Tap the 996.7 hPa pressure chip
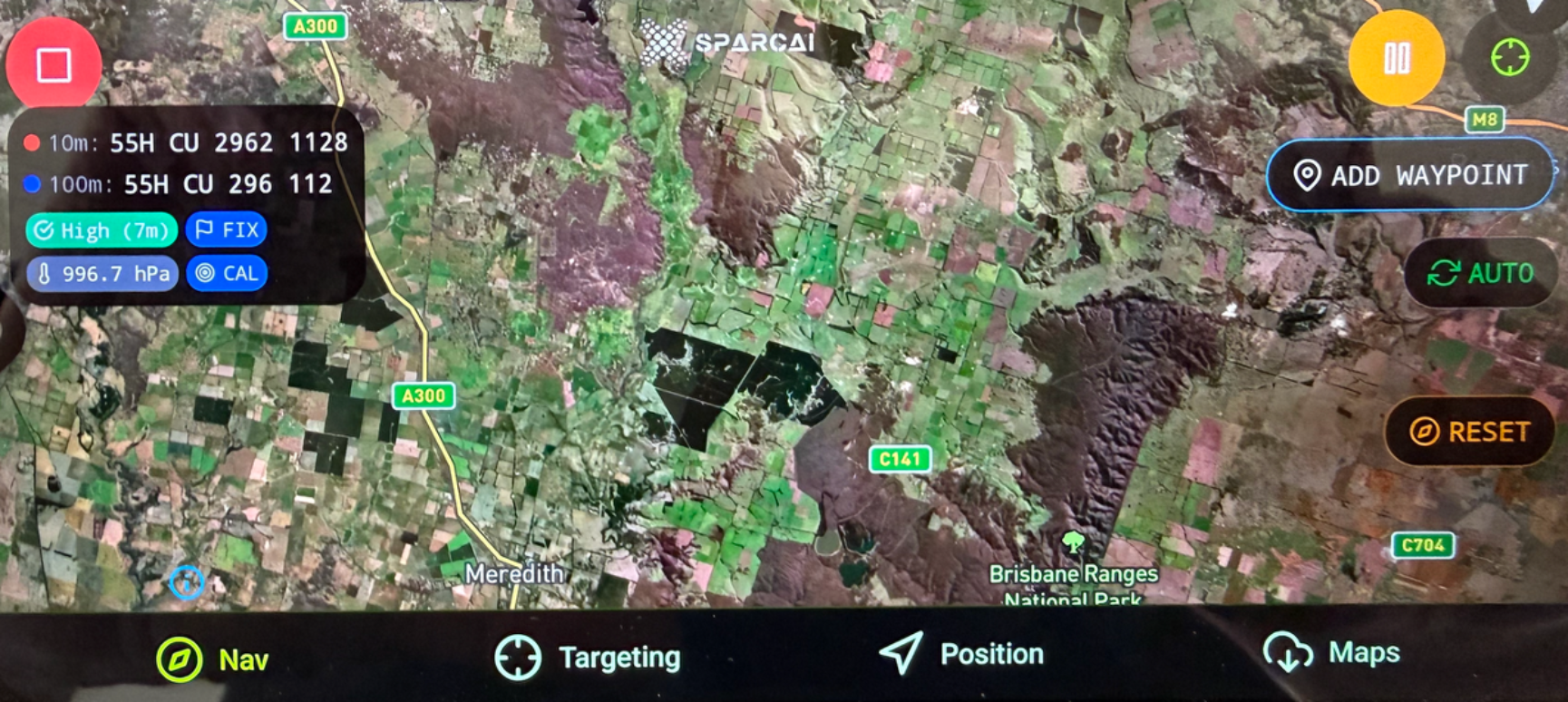 [102, 273]
